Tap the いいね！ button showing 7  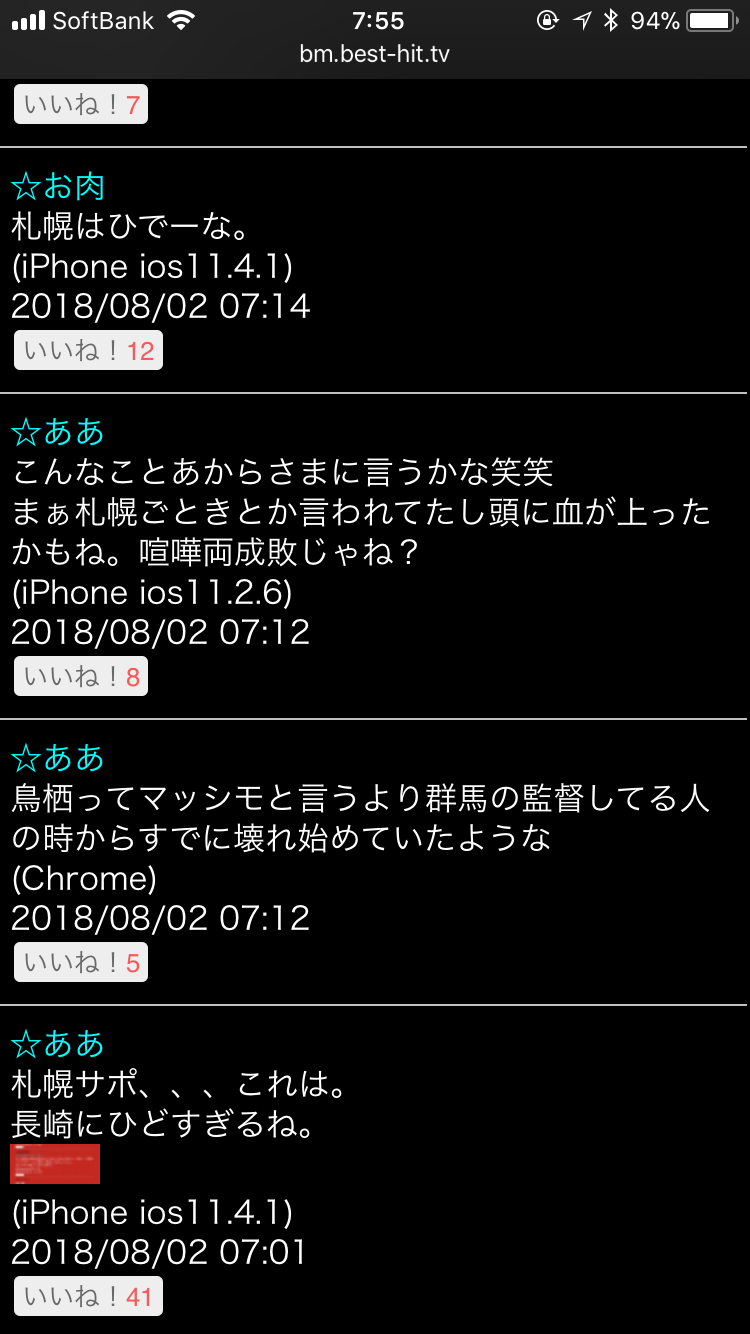81,105
